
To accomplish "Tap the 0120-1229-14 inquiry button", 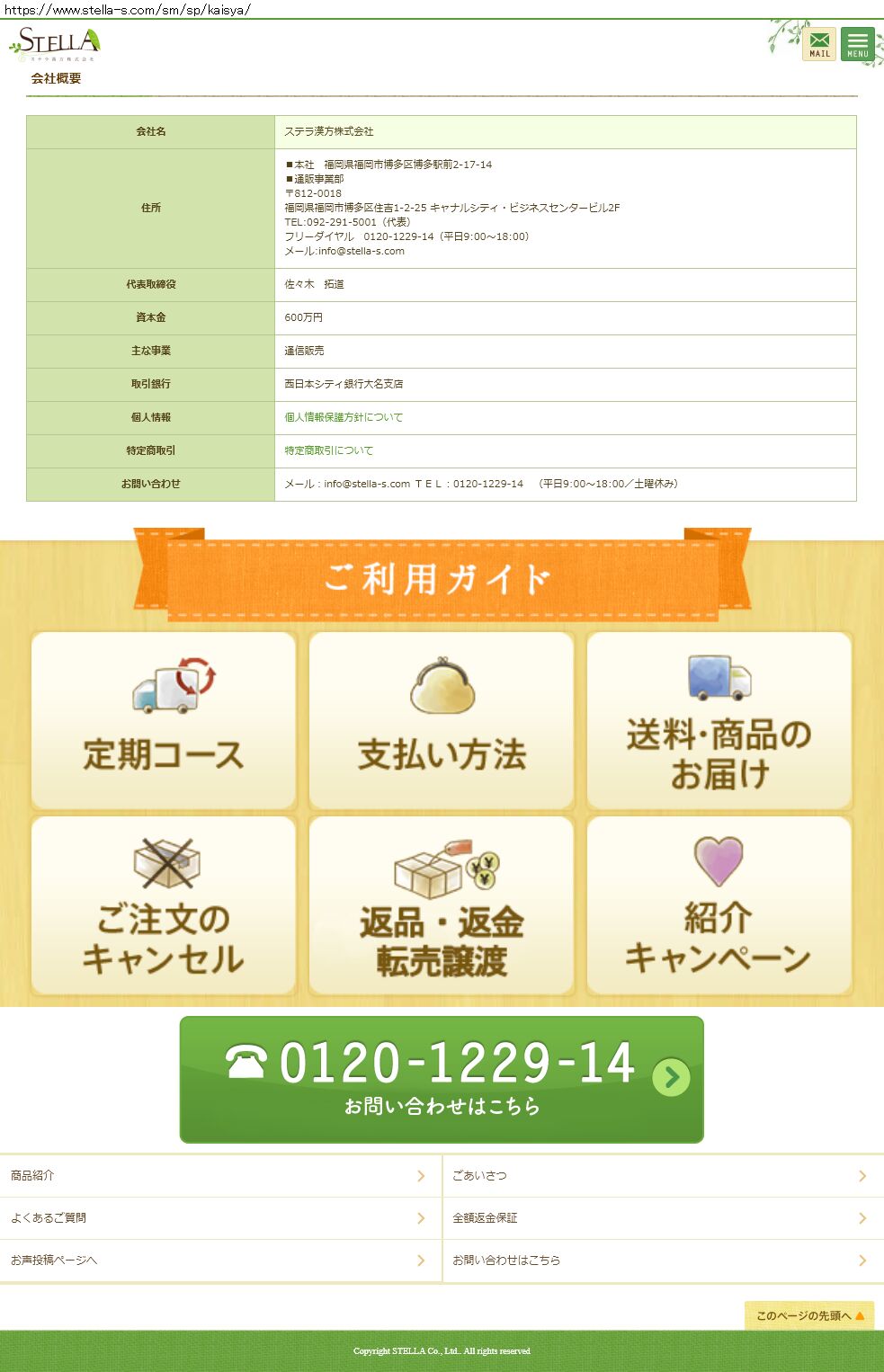I will [442, 1079].
